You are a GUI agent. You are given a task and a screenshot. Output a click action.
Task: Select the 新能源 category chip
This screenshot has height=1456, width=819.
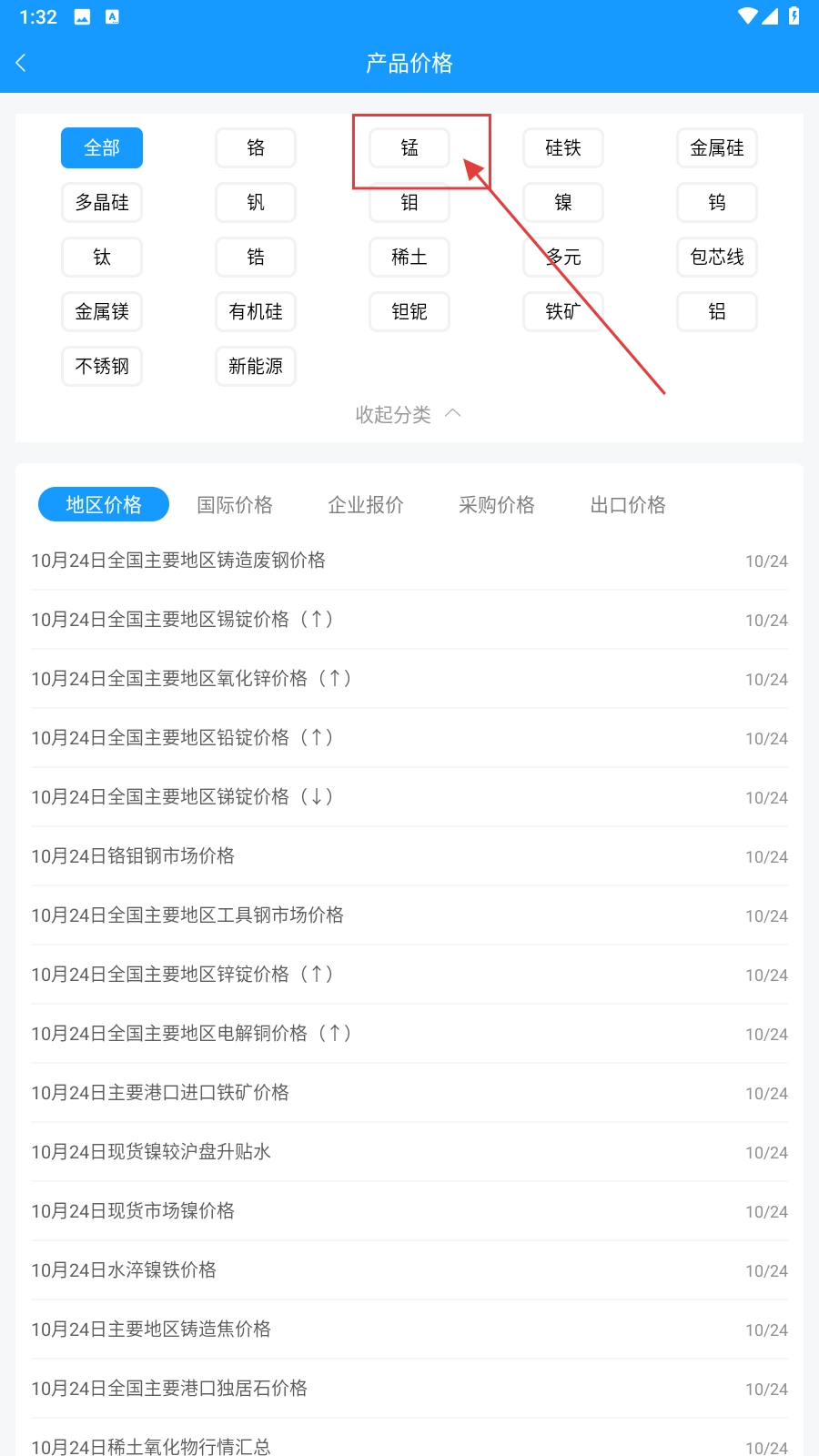tap(256, 367)
